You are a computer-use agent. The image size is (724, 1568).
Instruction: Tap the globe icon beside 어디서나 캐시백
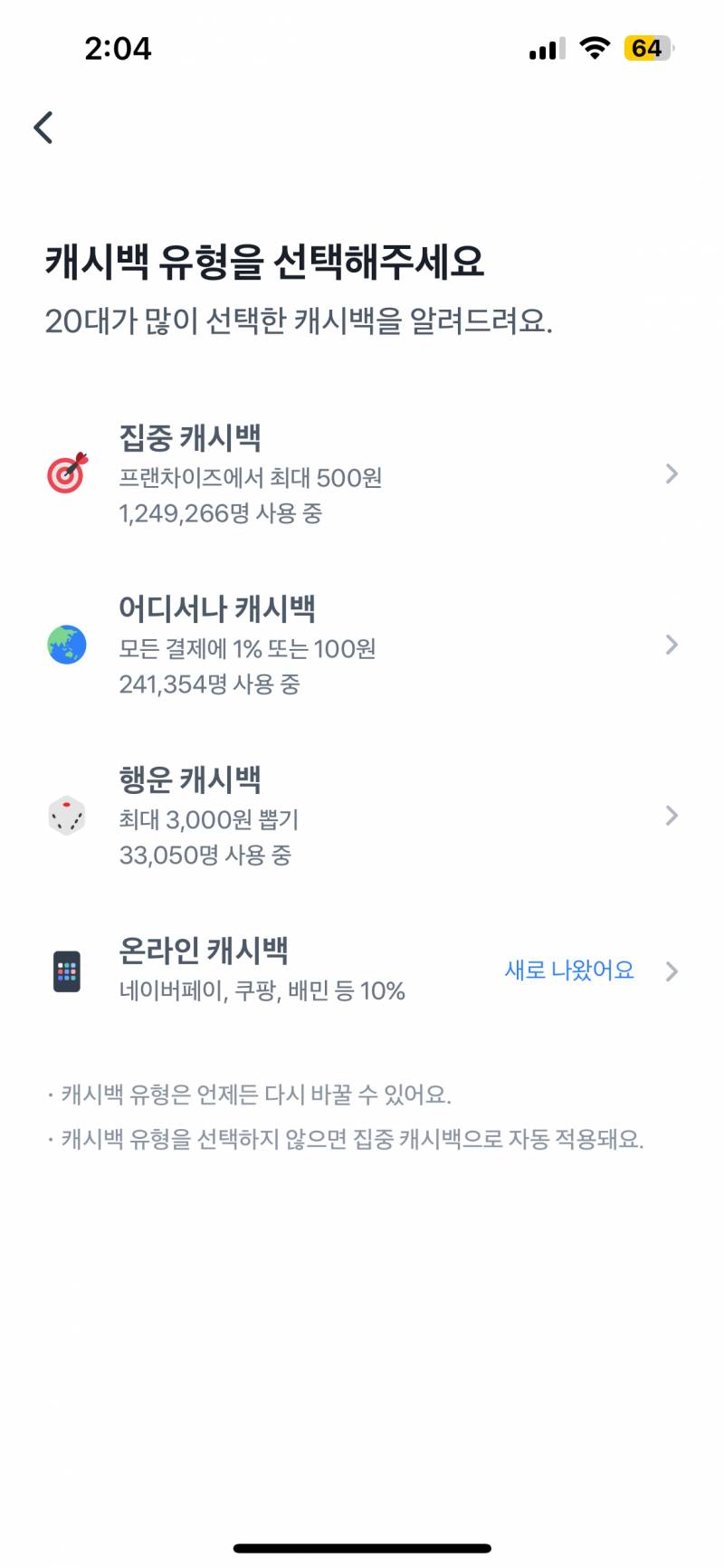tap(66, 645)
